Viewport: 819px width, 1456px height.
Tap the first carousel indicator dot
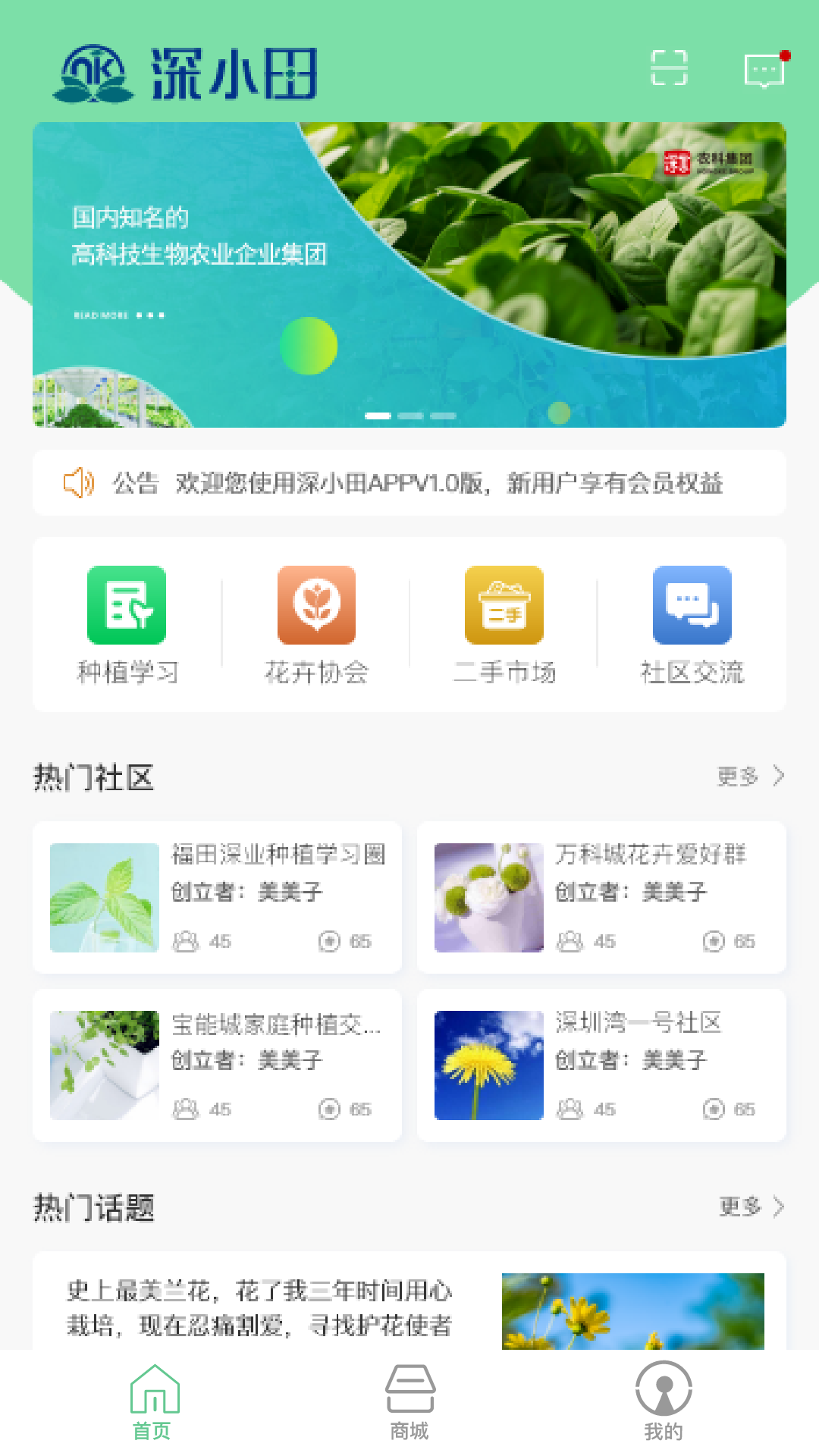(378, 416)
